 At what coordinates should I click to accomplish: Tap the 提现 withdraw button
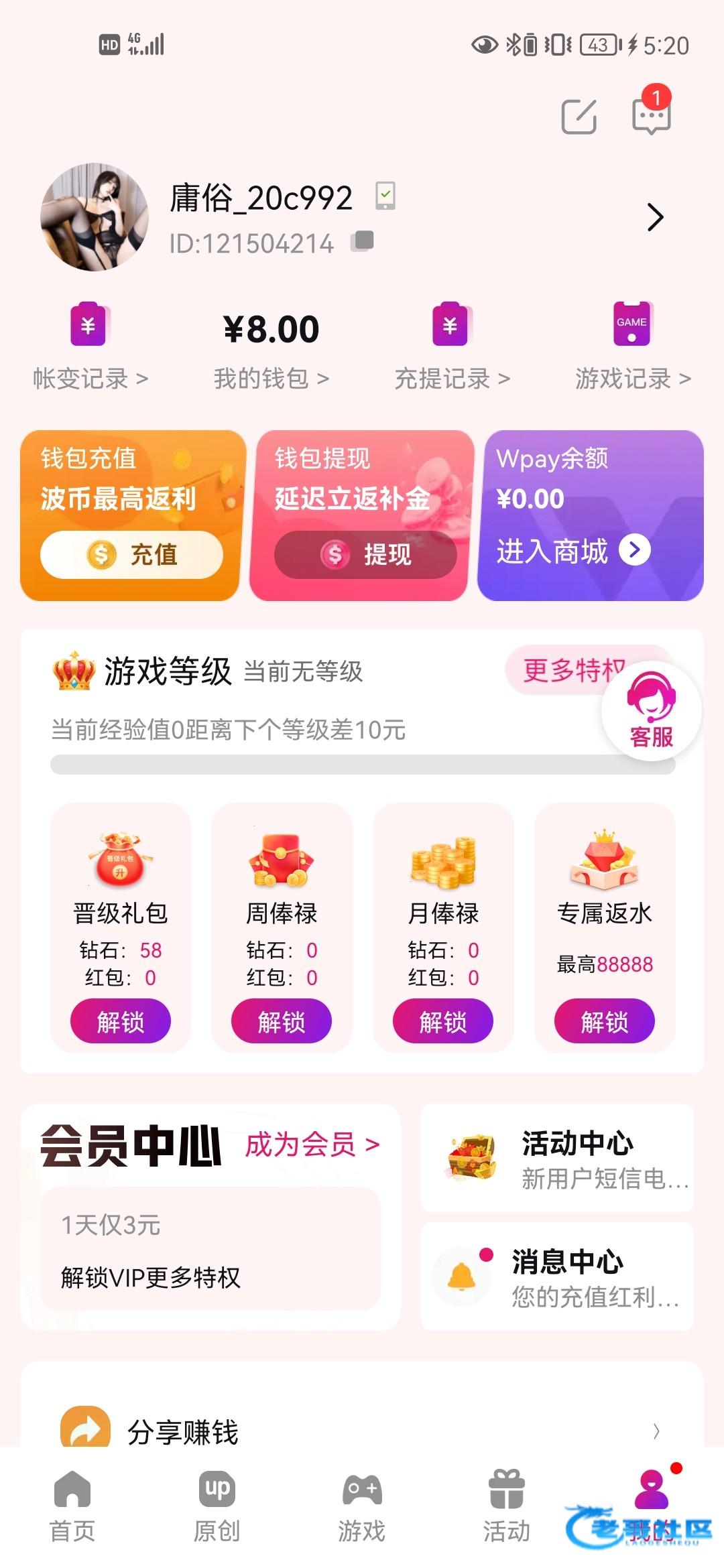[x=365, y=554]
